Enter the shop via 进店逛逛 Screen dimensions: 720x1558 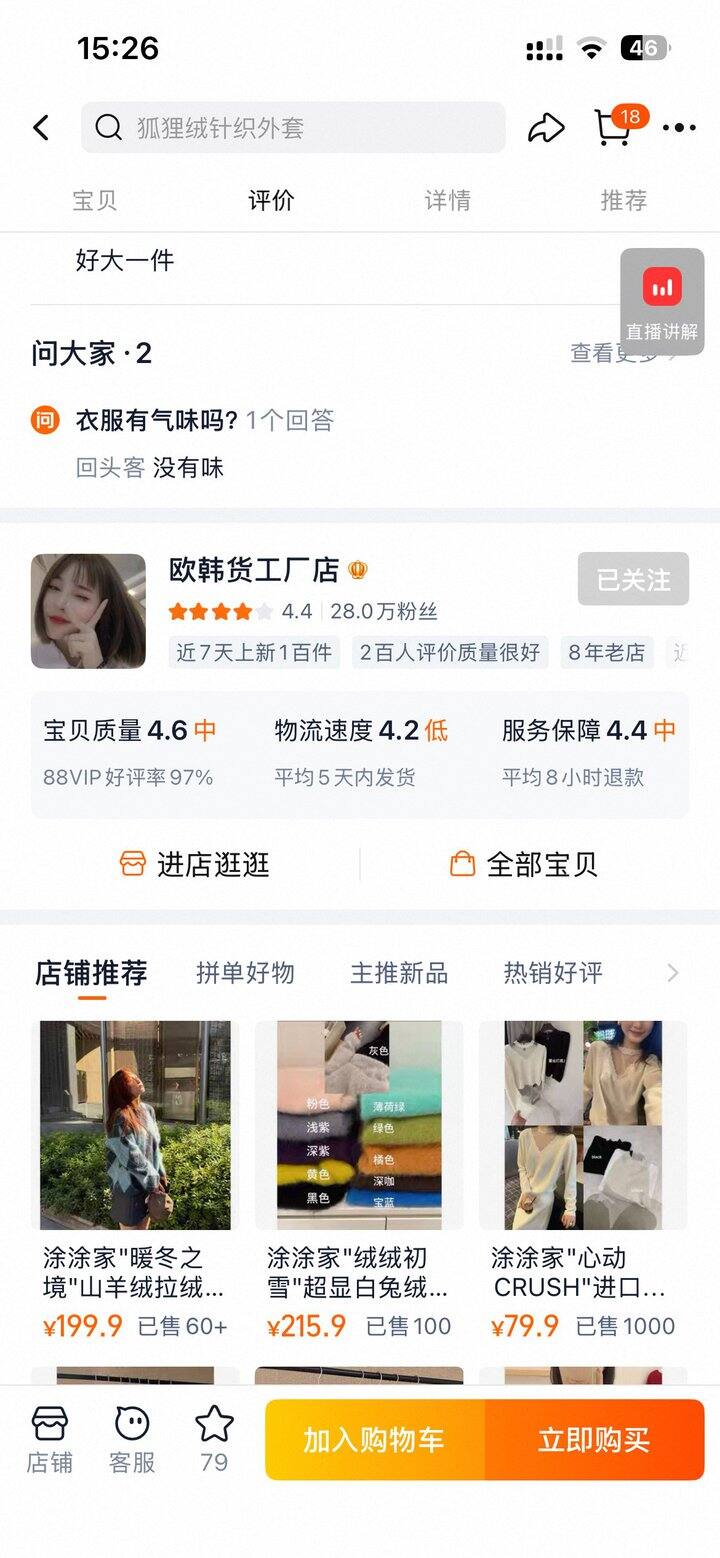click(x=195, y=864)
